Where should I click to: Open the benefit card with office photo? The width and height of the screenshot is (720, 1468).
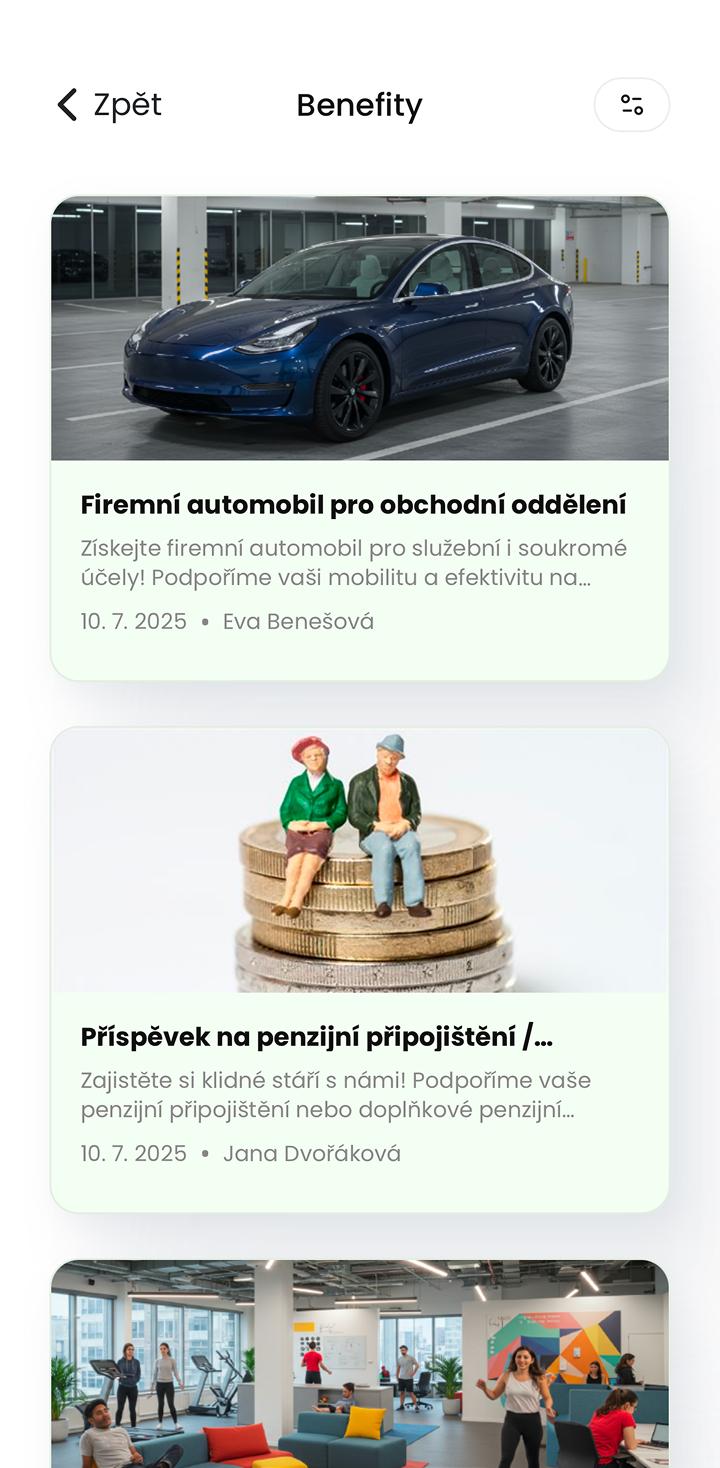tap(359, 1365)
